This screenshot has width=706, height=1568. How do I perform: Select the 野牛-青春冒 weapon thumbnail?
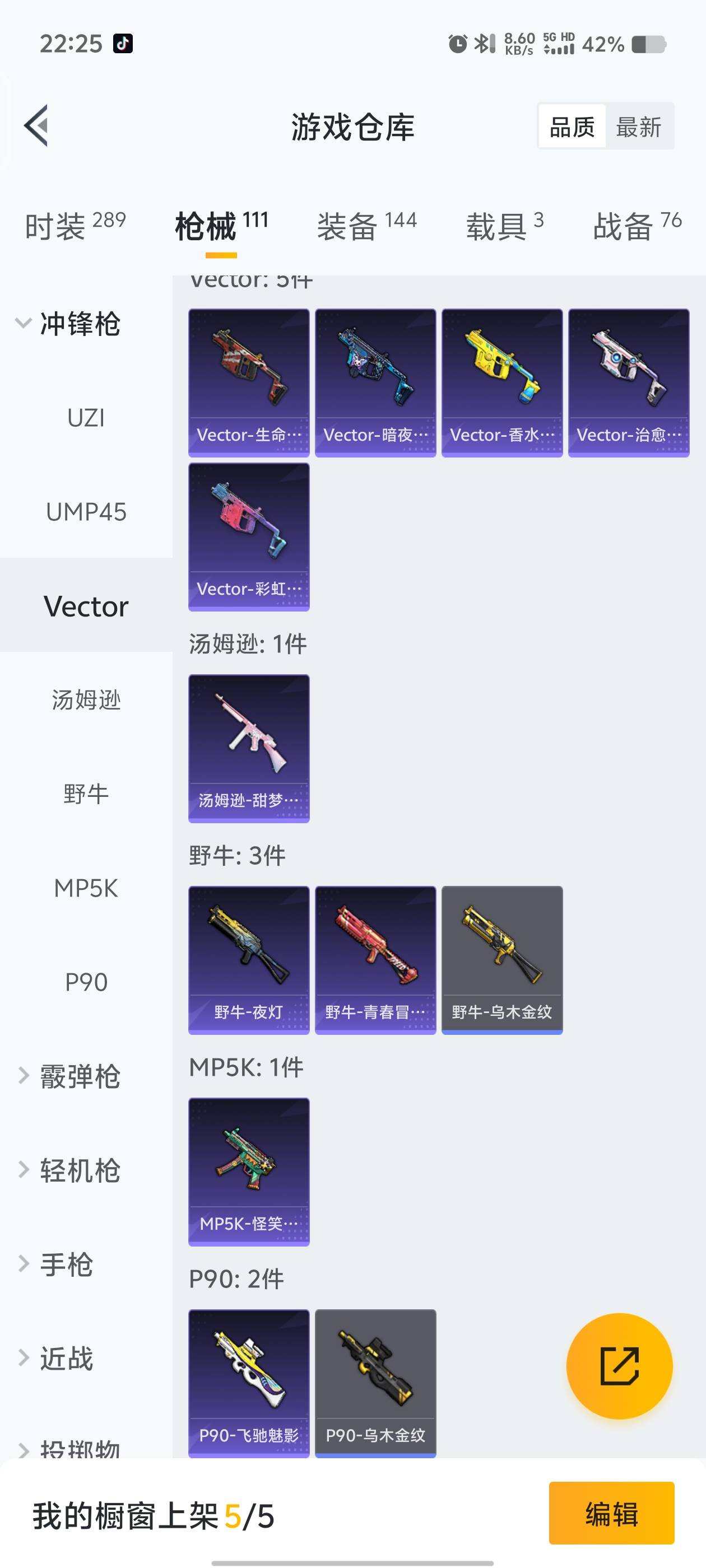375,959
